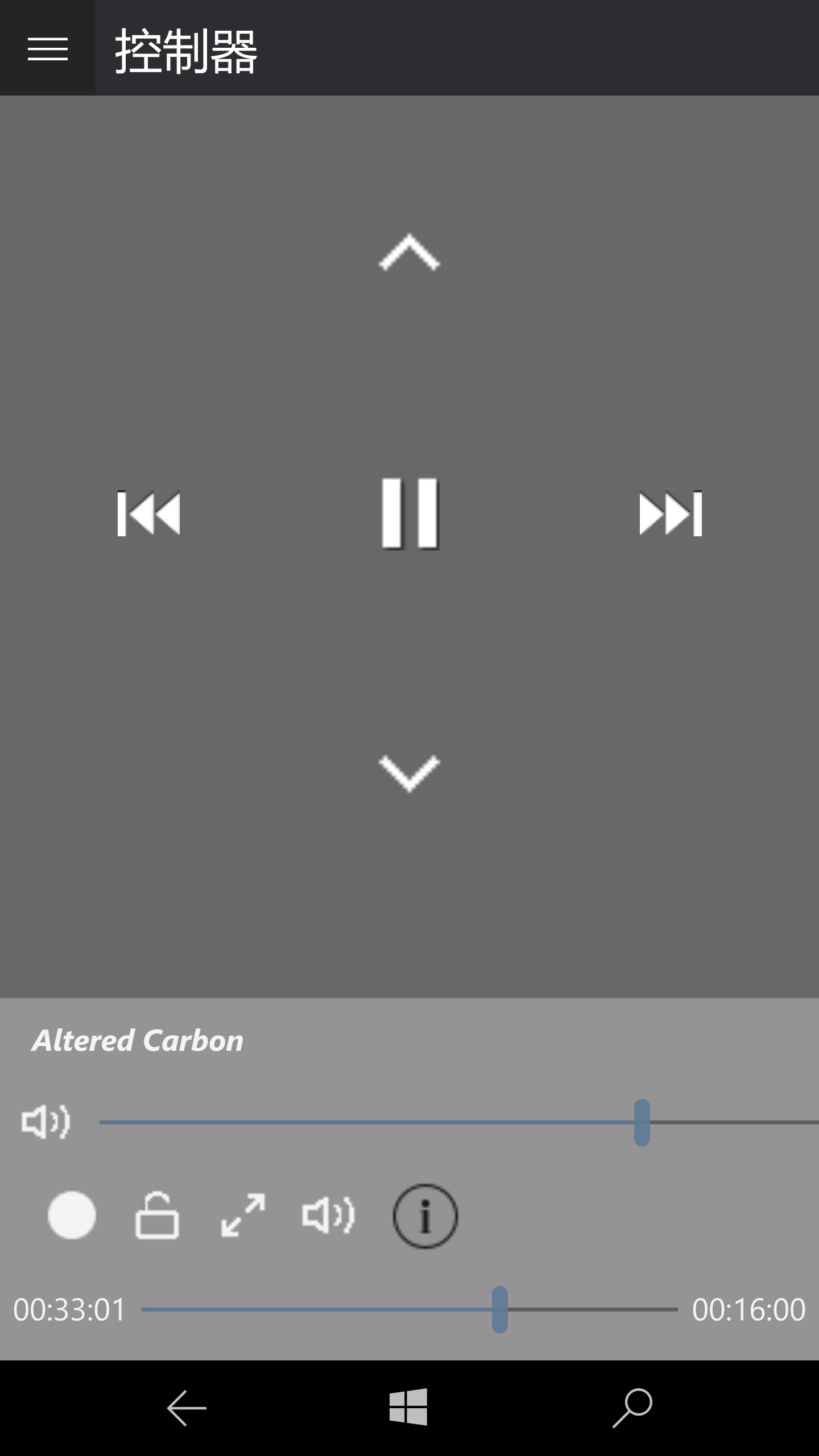This screenshot has height=1456, width=819.
Task: Go back using the system back arrow
Action: (x=187, y=1408)
